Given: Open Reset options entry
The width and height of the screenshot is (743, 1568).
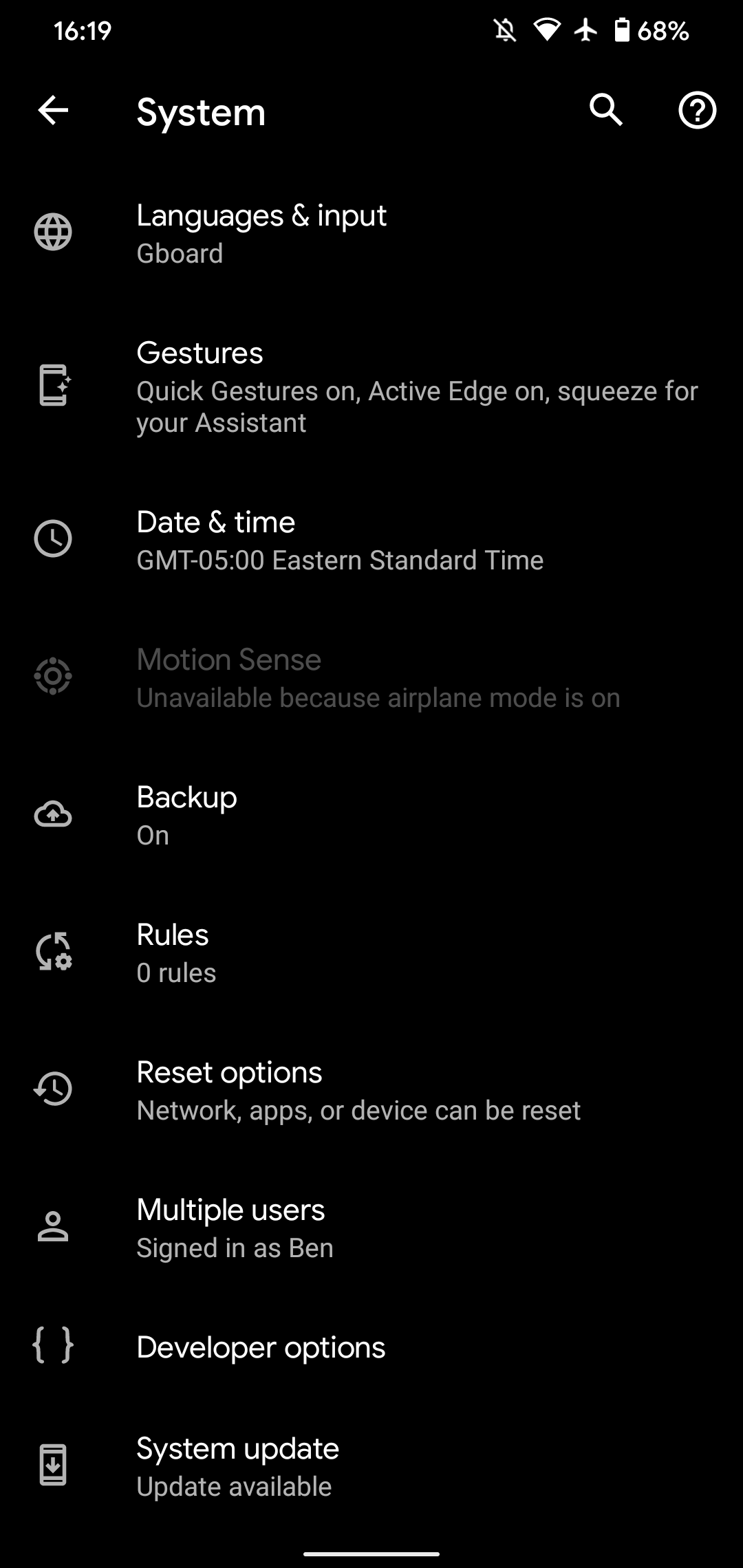Looking at the screenshot, I should [x=371, y=1089].
